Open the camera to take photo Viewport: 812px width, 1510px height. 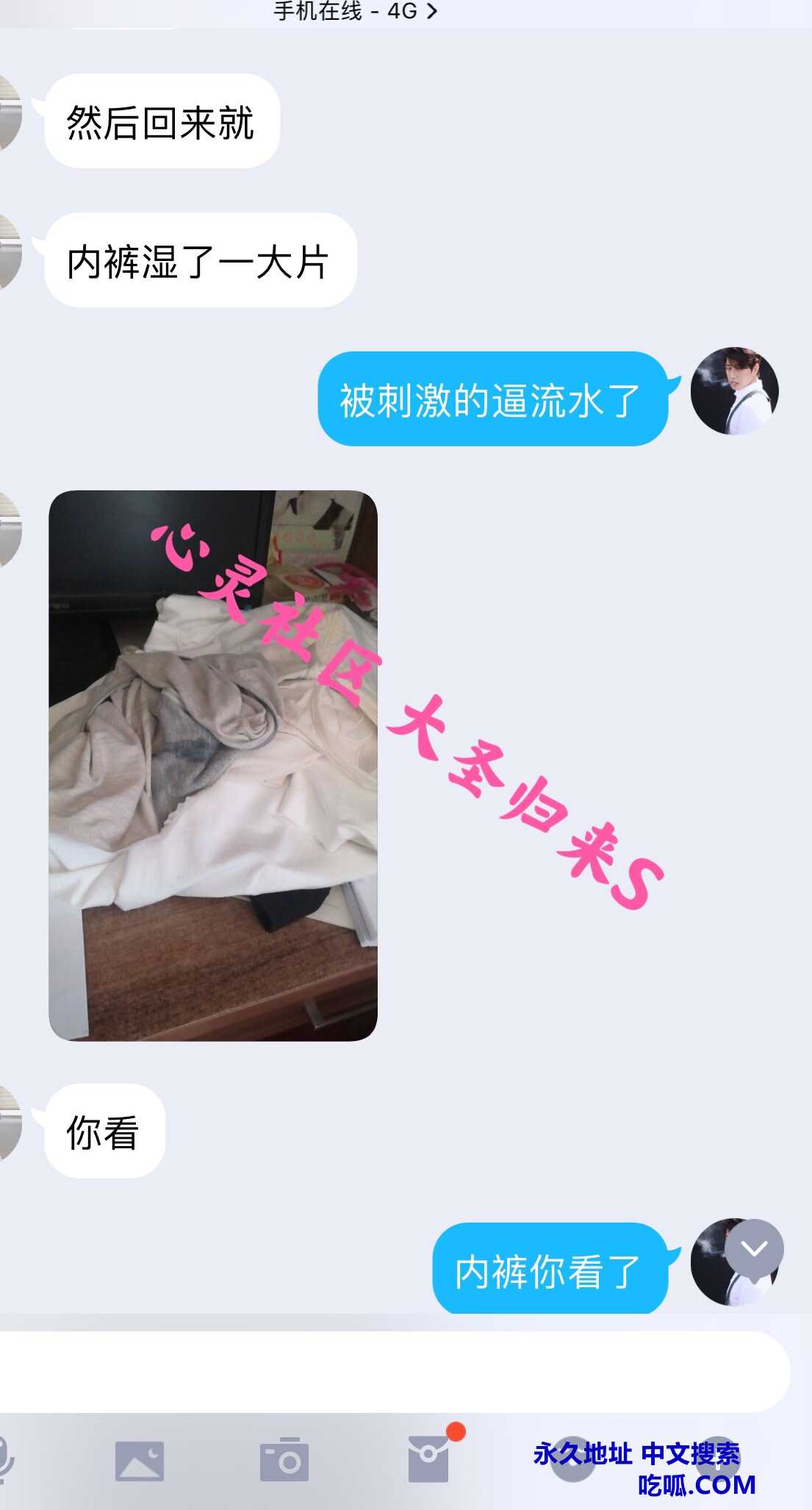pos(284,1460)
